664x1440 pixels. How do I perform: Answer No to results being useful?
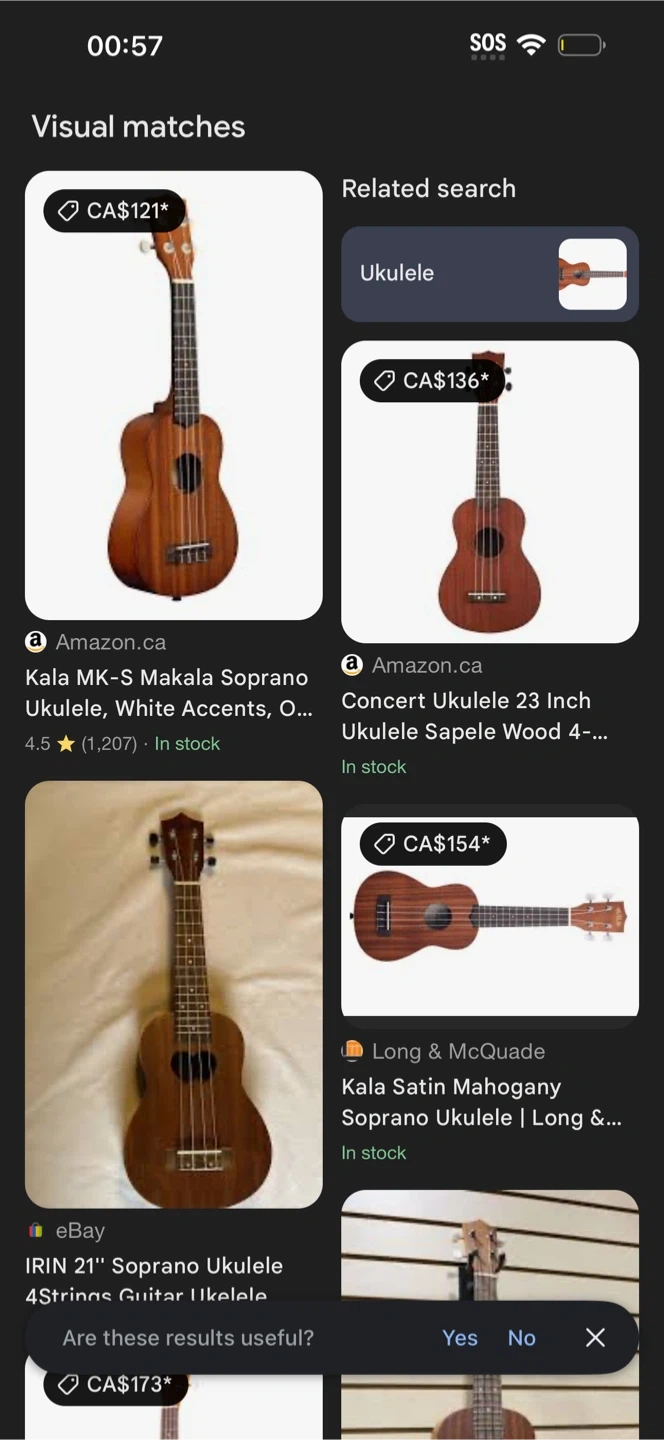[521, 1338]
